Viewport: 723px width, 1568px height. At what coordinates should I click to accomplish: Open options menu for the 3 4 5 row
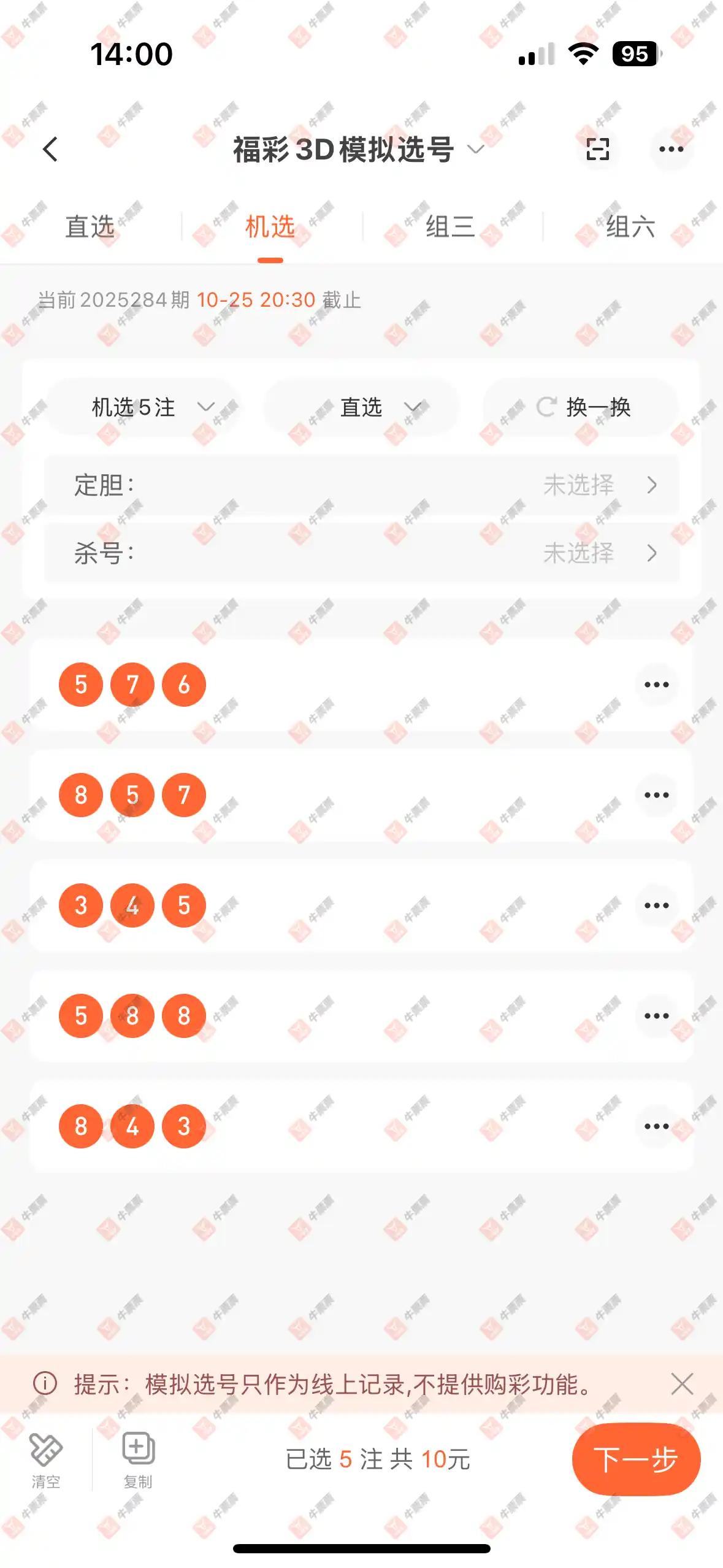pyautogui.click(x=656, y=905)
